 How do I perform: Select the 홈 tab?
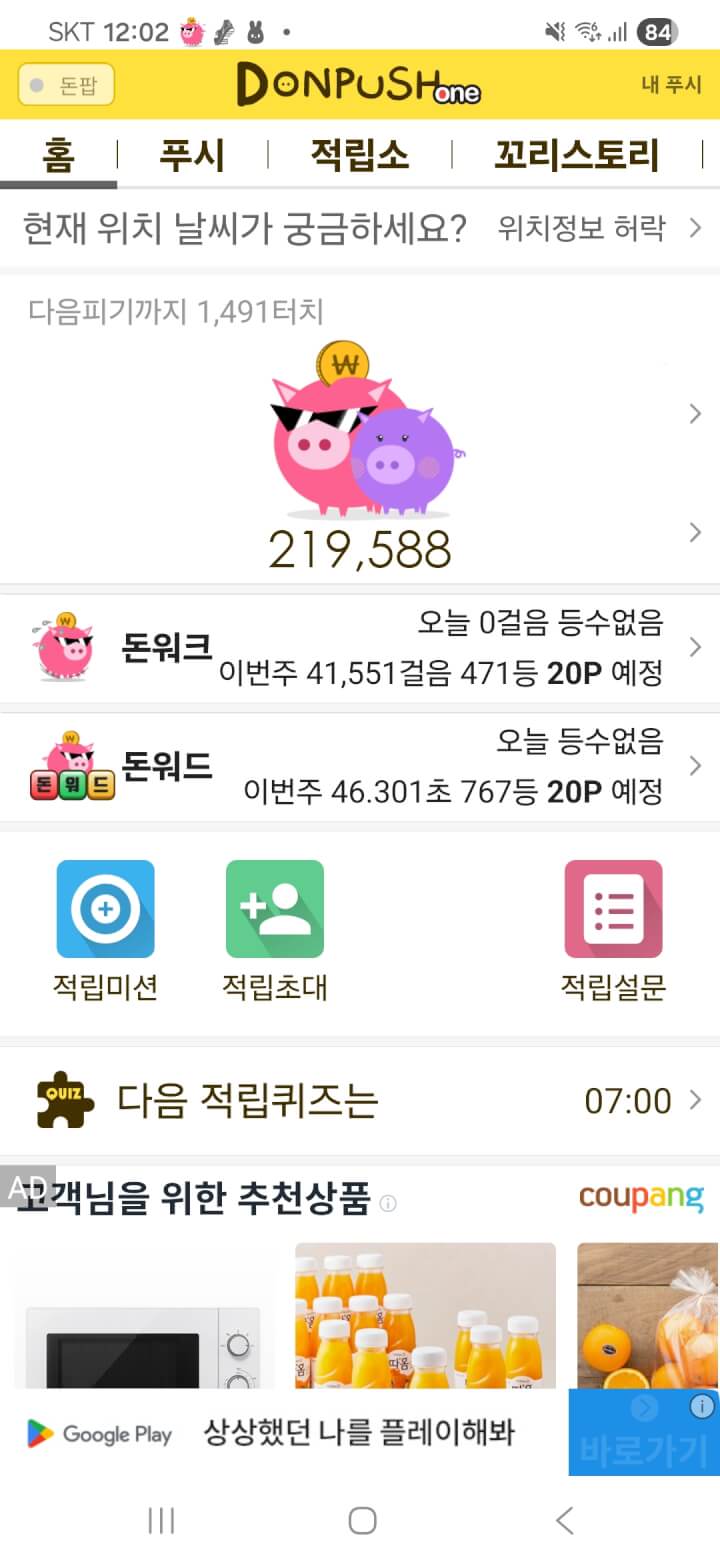pos(58,155)
